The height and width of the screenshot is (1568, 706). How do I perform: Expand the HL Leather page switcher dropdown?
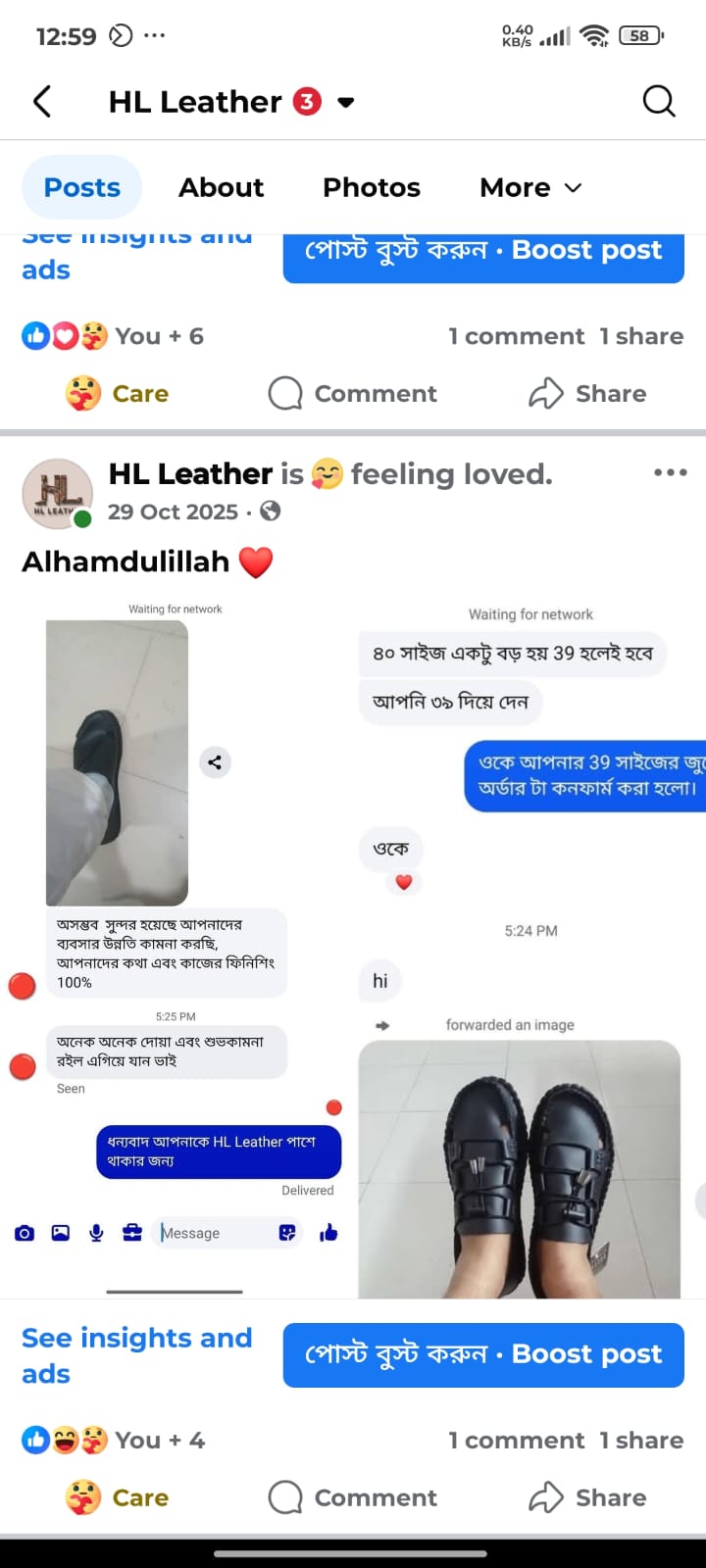tap(345, 102)
